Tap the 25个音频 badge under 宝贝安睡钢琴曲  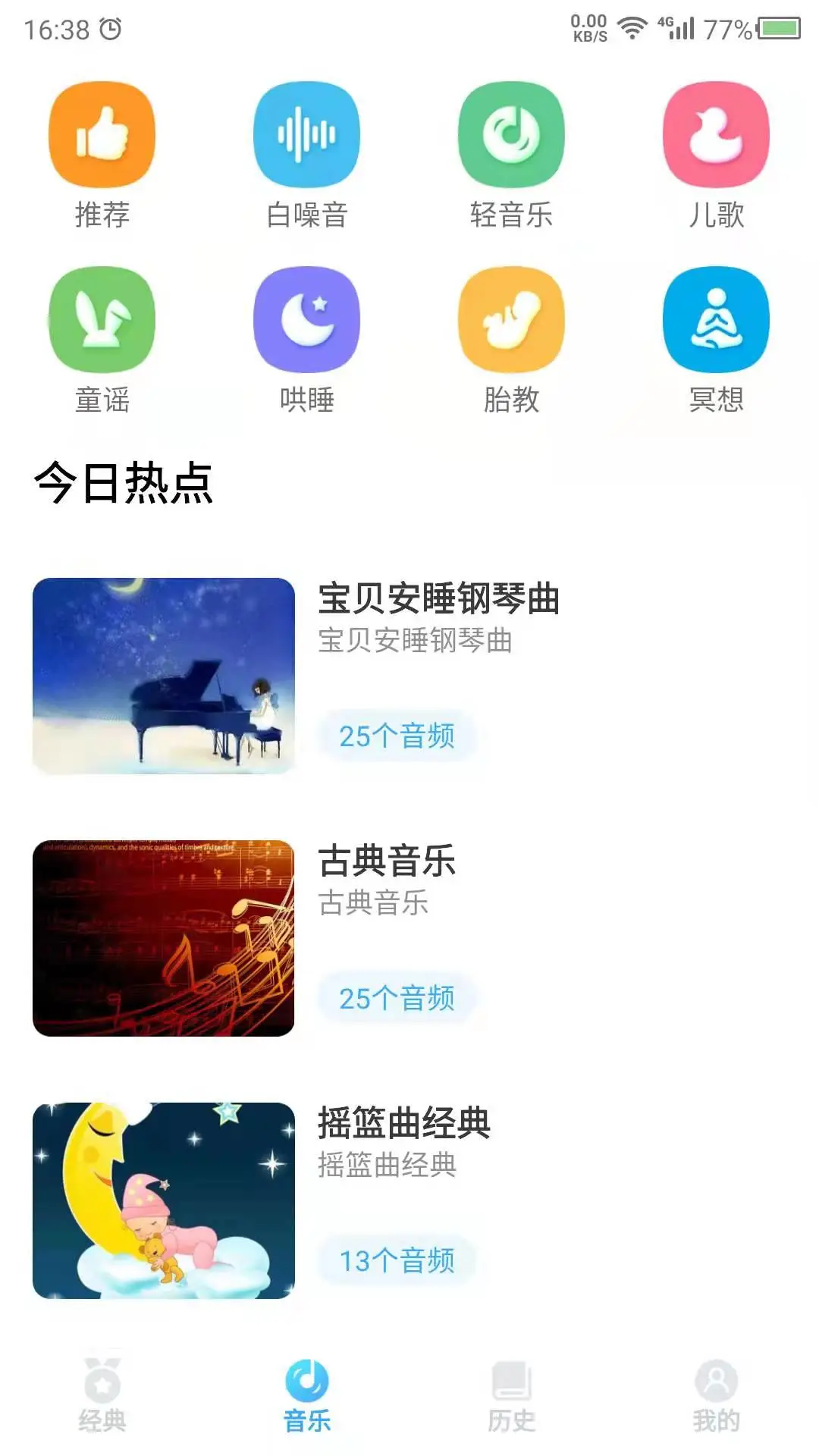tap(397, 733)
